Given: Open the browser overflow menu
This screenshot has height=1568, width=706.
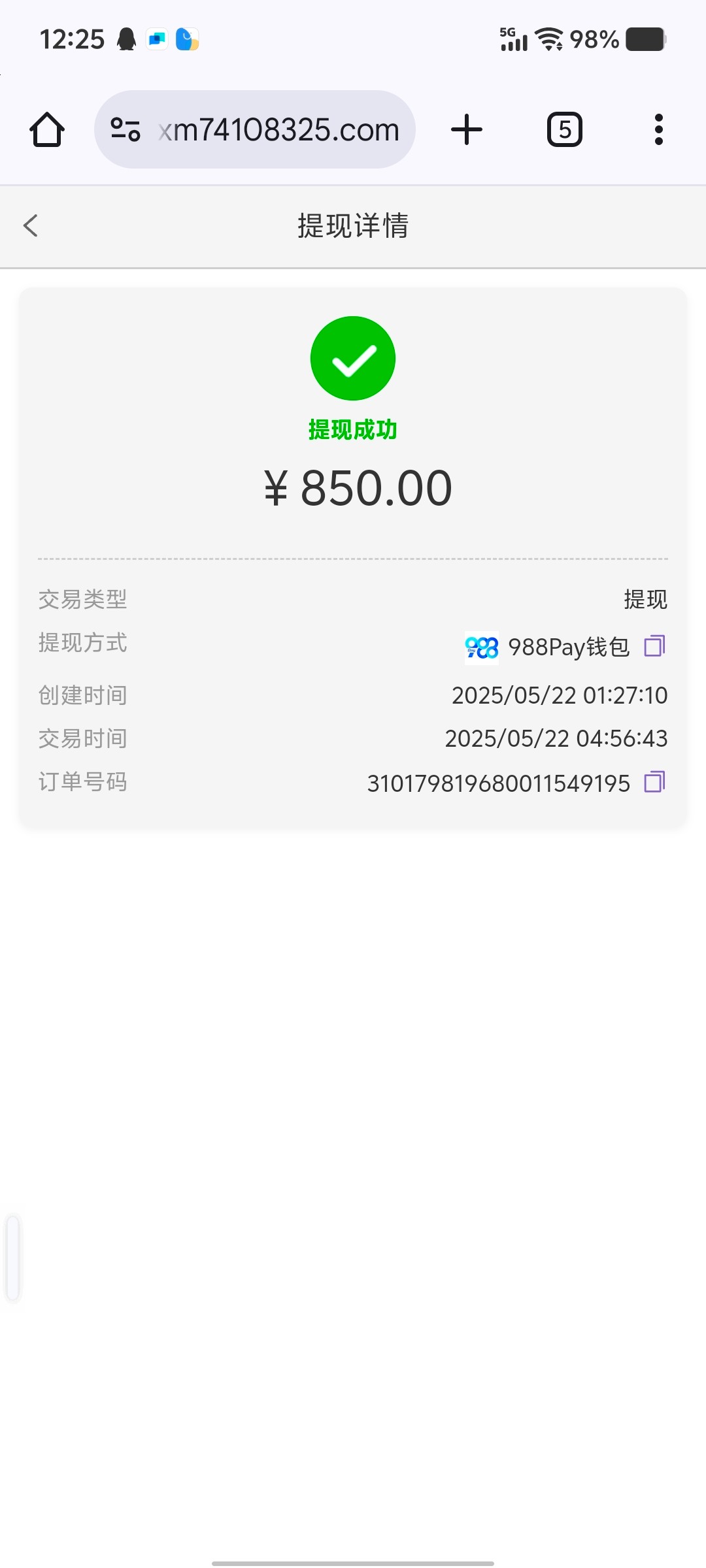Looking at the screenshot, I should (659, 129).
